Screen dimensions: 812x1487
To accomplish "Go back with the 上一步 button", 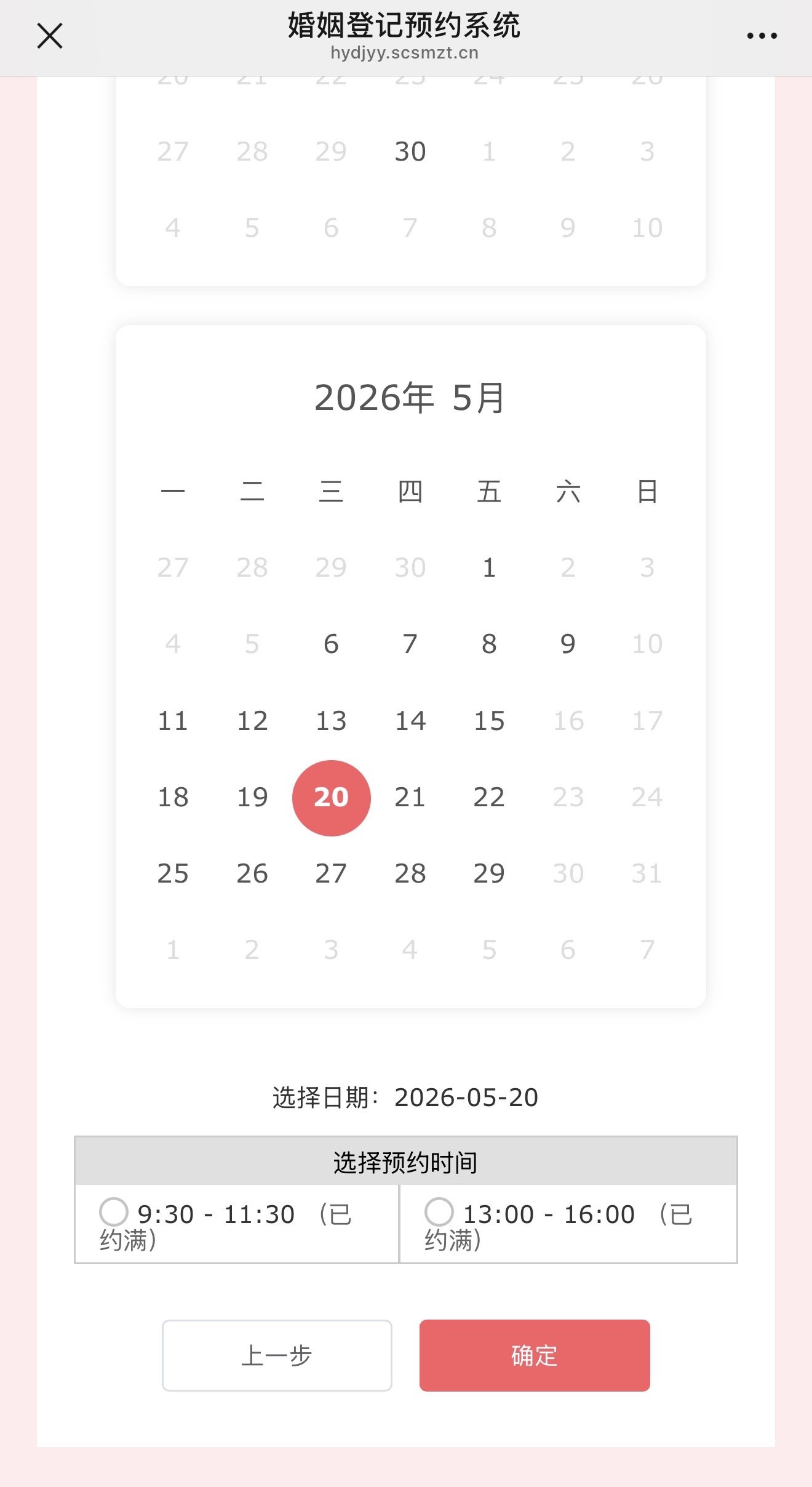I will pos(277,1355).
